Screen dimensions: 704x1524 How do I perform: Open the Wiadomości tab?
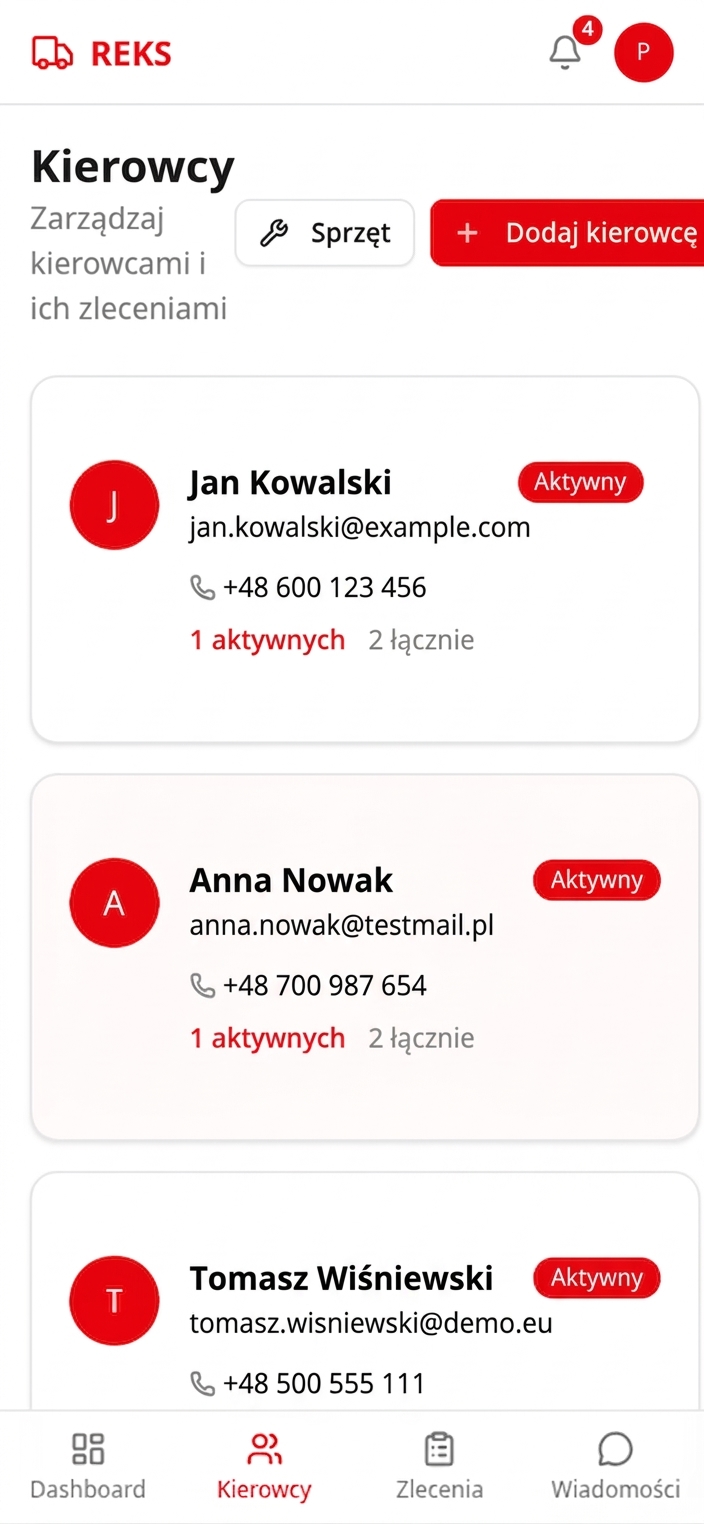[616, 1466]
